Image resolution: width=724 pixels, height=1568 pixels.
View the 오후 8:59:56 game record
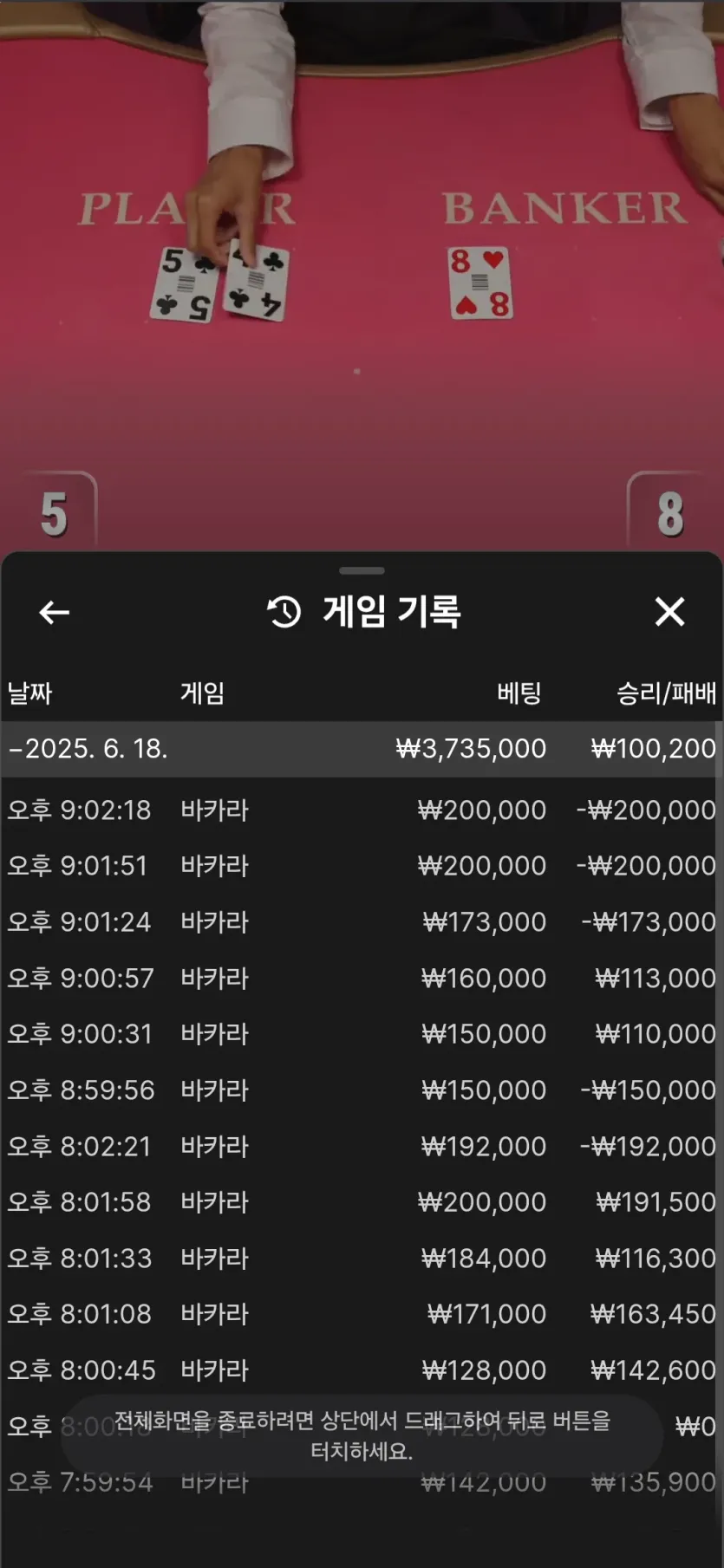[x=362, y=1090]
